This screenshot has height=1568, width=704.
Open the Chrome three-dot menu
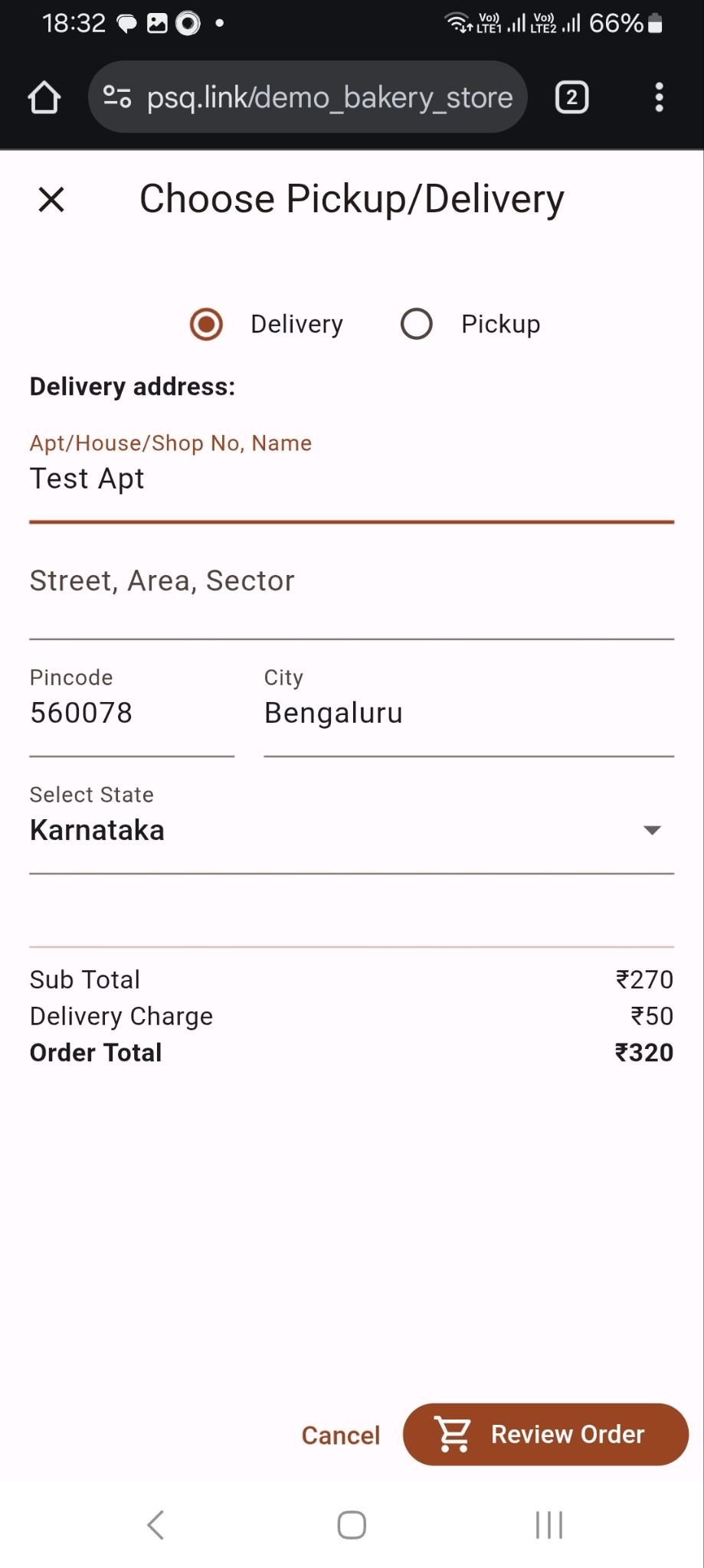(659, 97)
